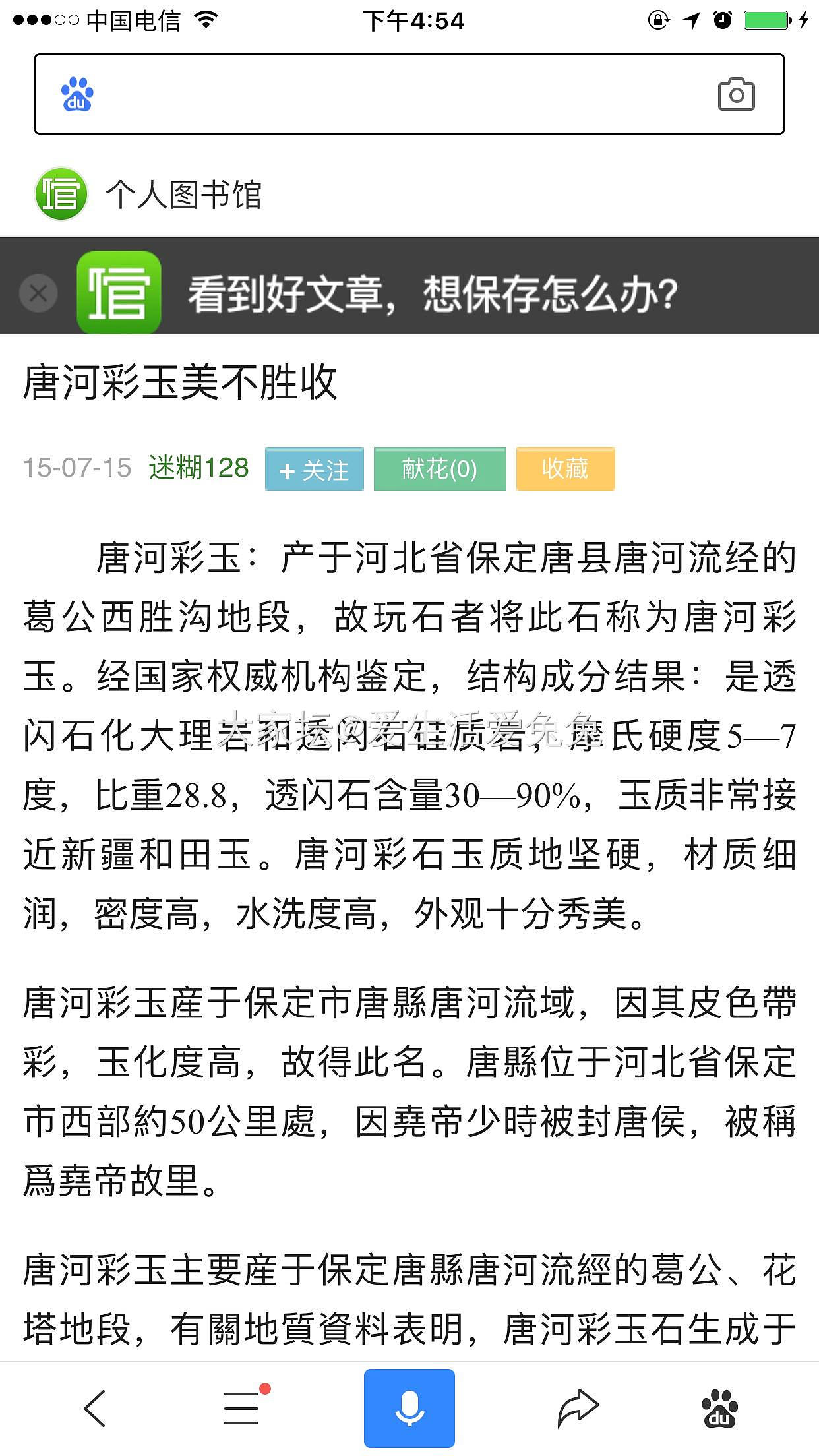This screenshot has height=1456, width=819.
Task: Dismiss the save-article banner
Action: [x=38, y=293]
